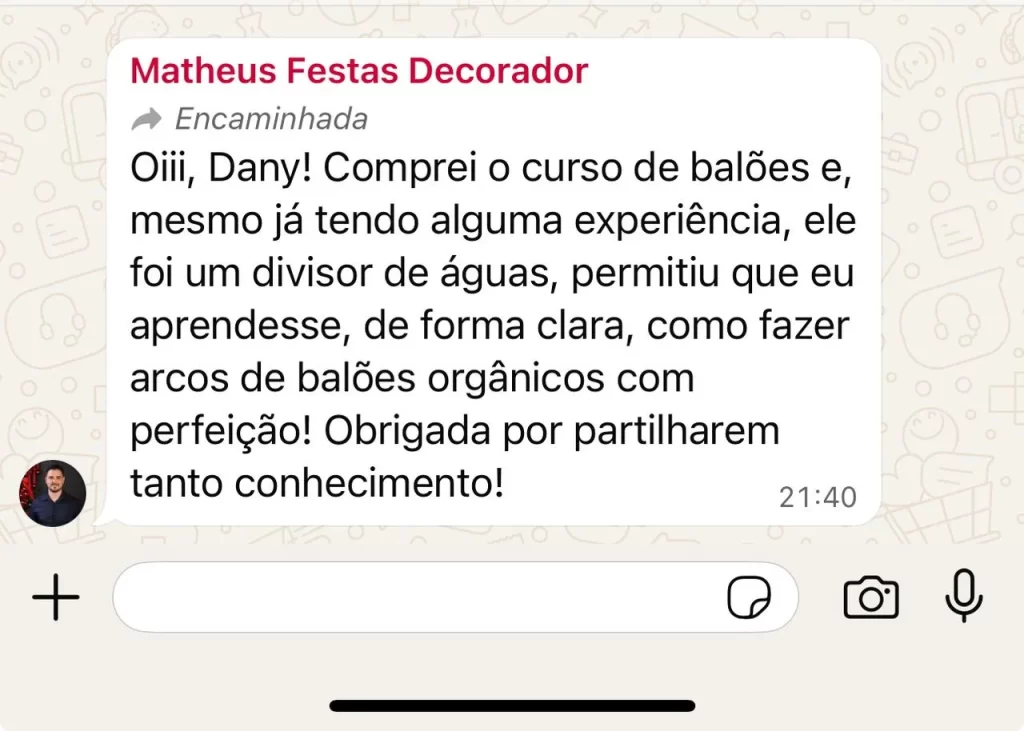This screenshot has height=731, width=1024.
Task: Tap the message text field
Action: (415, 598)
